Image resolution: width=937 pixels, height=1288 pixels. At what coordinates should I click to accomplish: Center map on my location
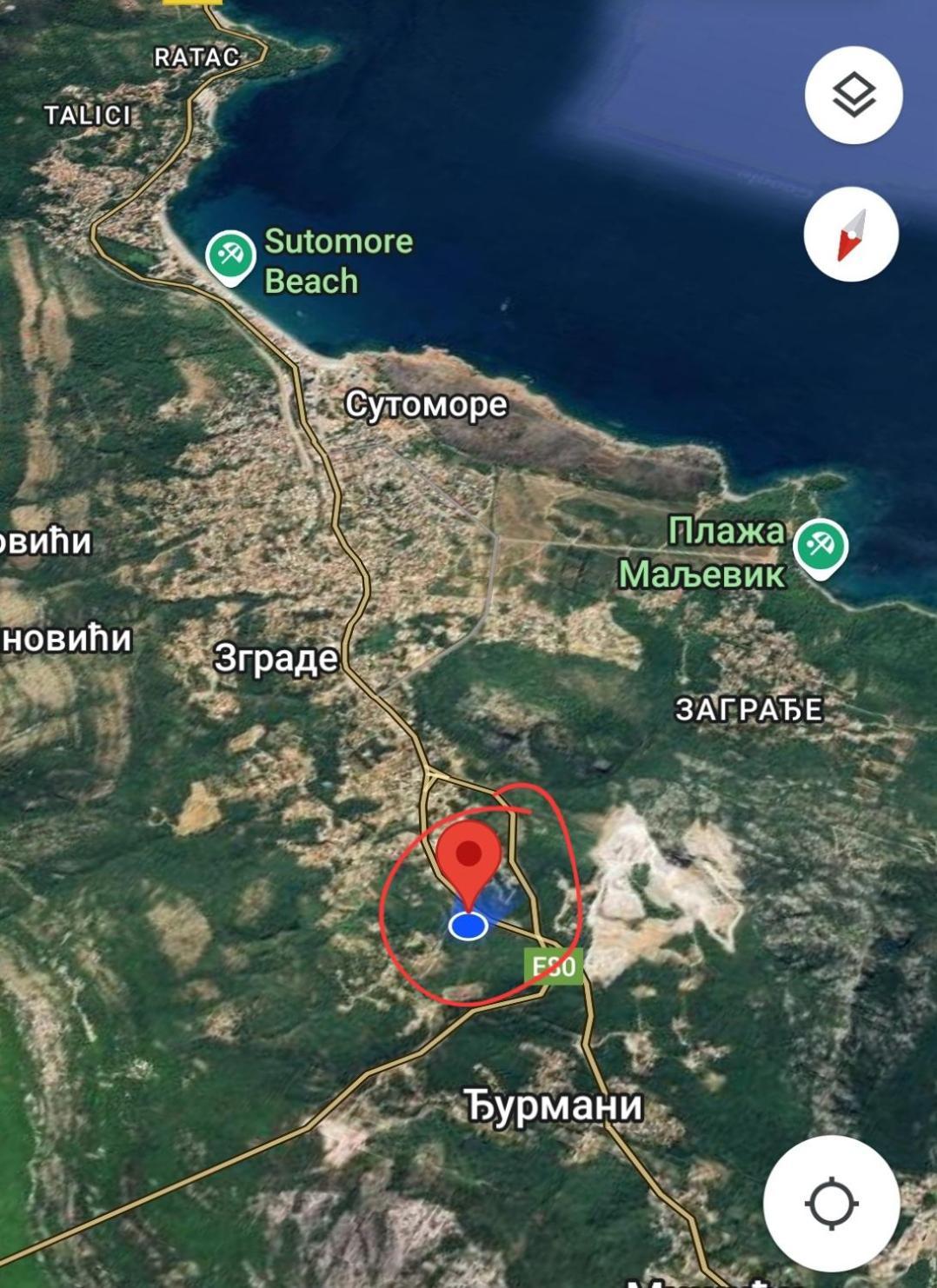pyautogui.click(x=831, y=1204)
